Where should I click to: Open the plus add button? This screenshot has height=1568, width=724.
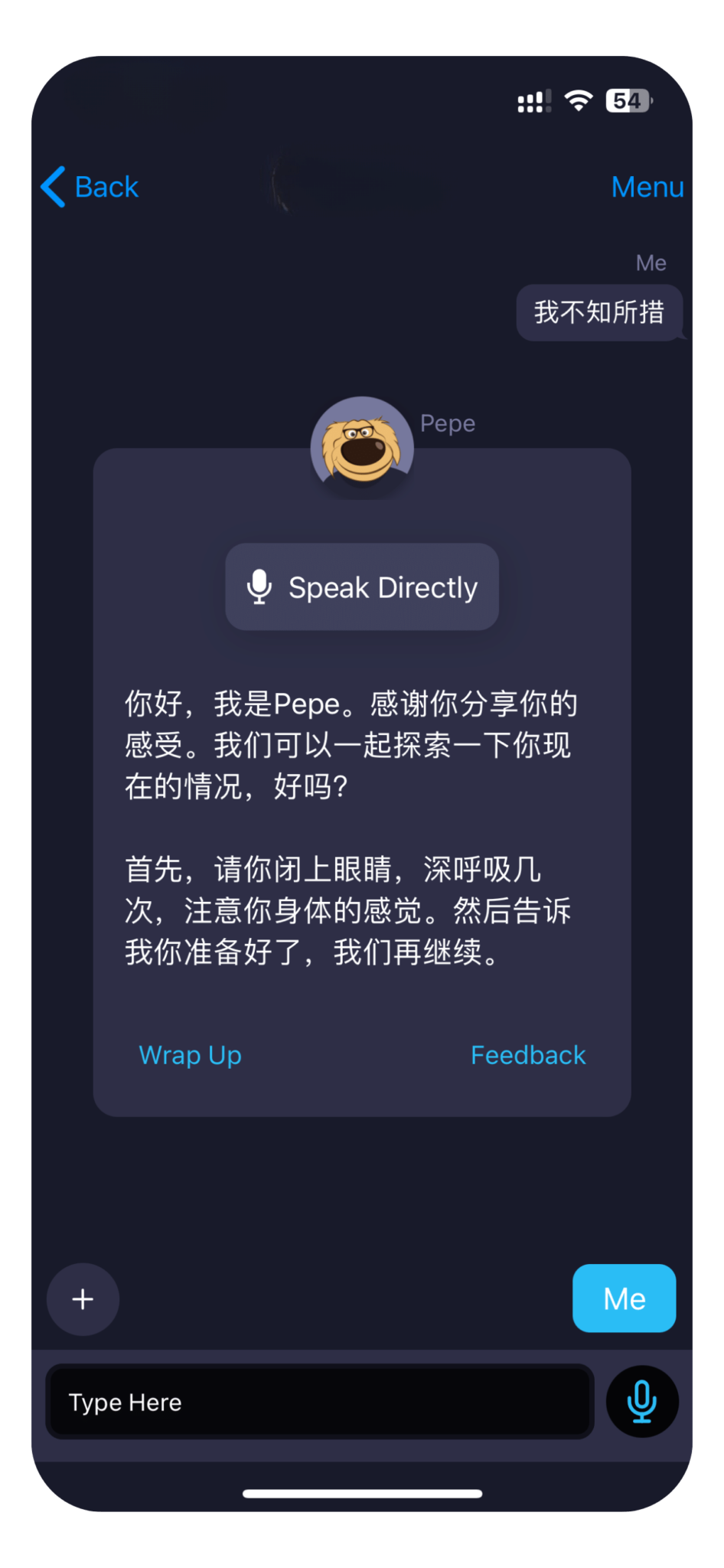(x=83, y=1299)
